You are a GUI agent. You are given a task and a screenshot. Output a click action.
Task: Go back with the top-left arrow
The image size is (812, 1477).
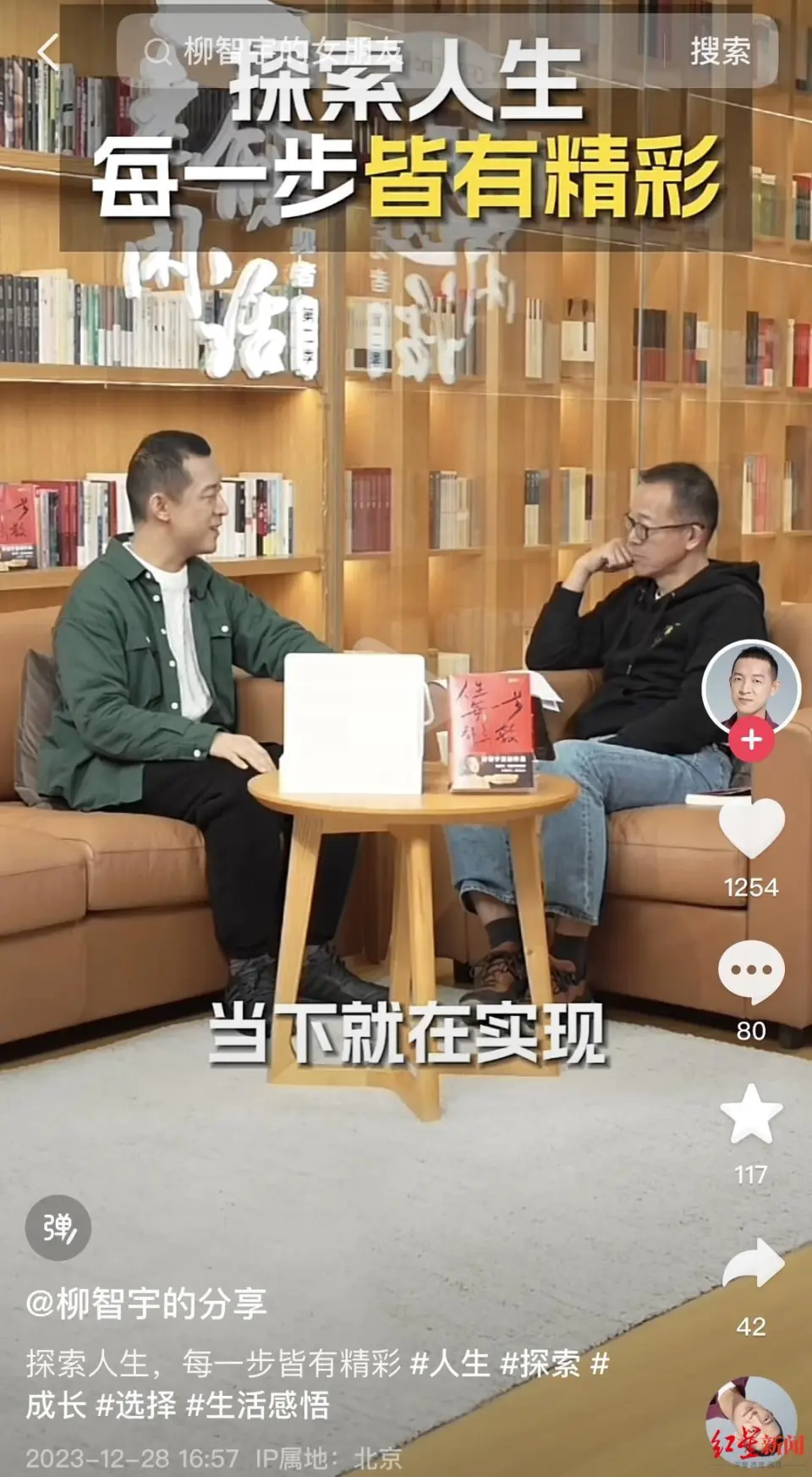pos(48,52)
